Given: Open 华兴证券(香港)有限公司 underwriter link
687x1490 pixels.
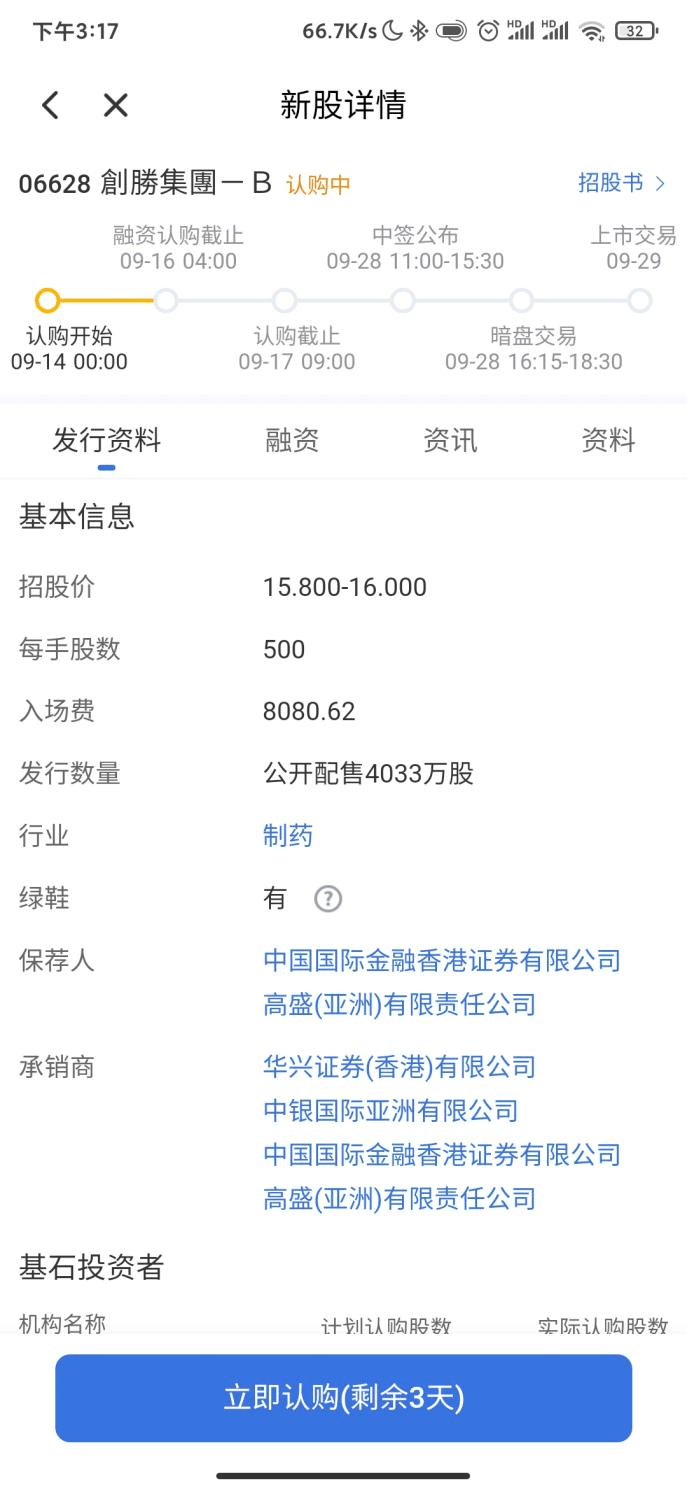Looking at the screenshot, I should 399,1067.
